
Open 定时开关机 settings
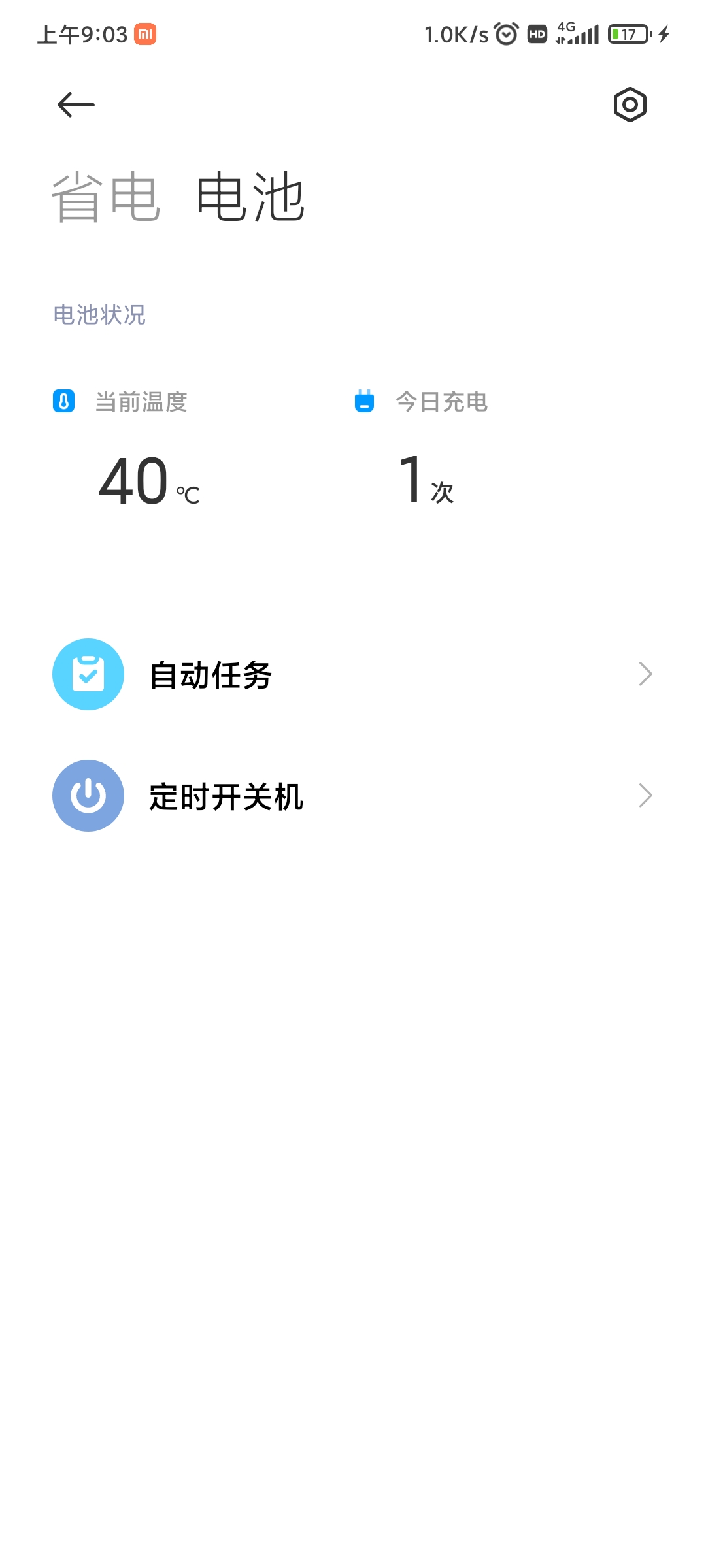click(x=353, y=796)
